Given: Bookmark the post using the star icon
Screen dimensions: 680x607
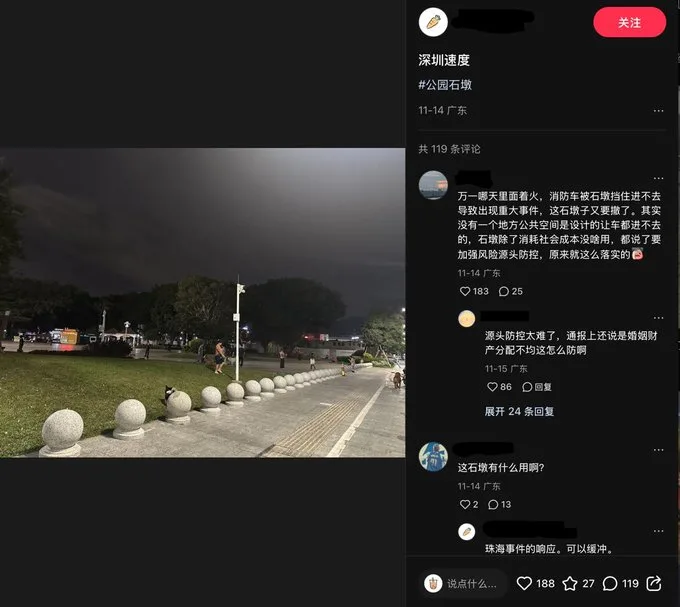Looking at the screenshot, I should click(x=570, y=583).
